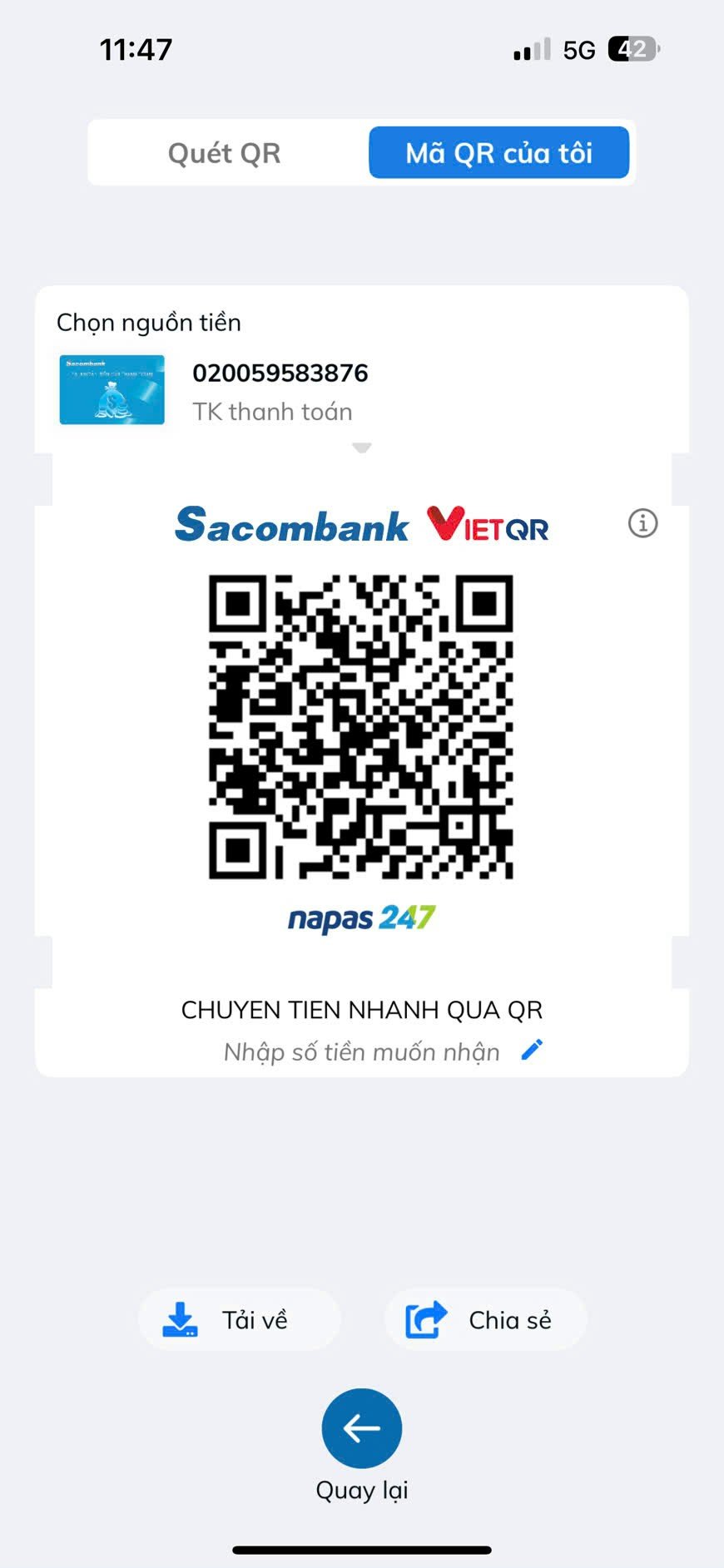Download the QR with Tải về
724x1568 pixels.
tap(239, 1319)
